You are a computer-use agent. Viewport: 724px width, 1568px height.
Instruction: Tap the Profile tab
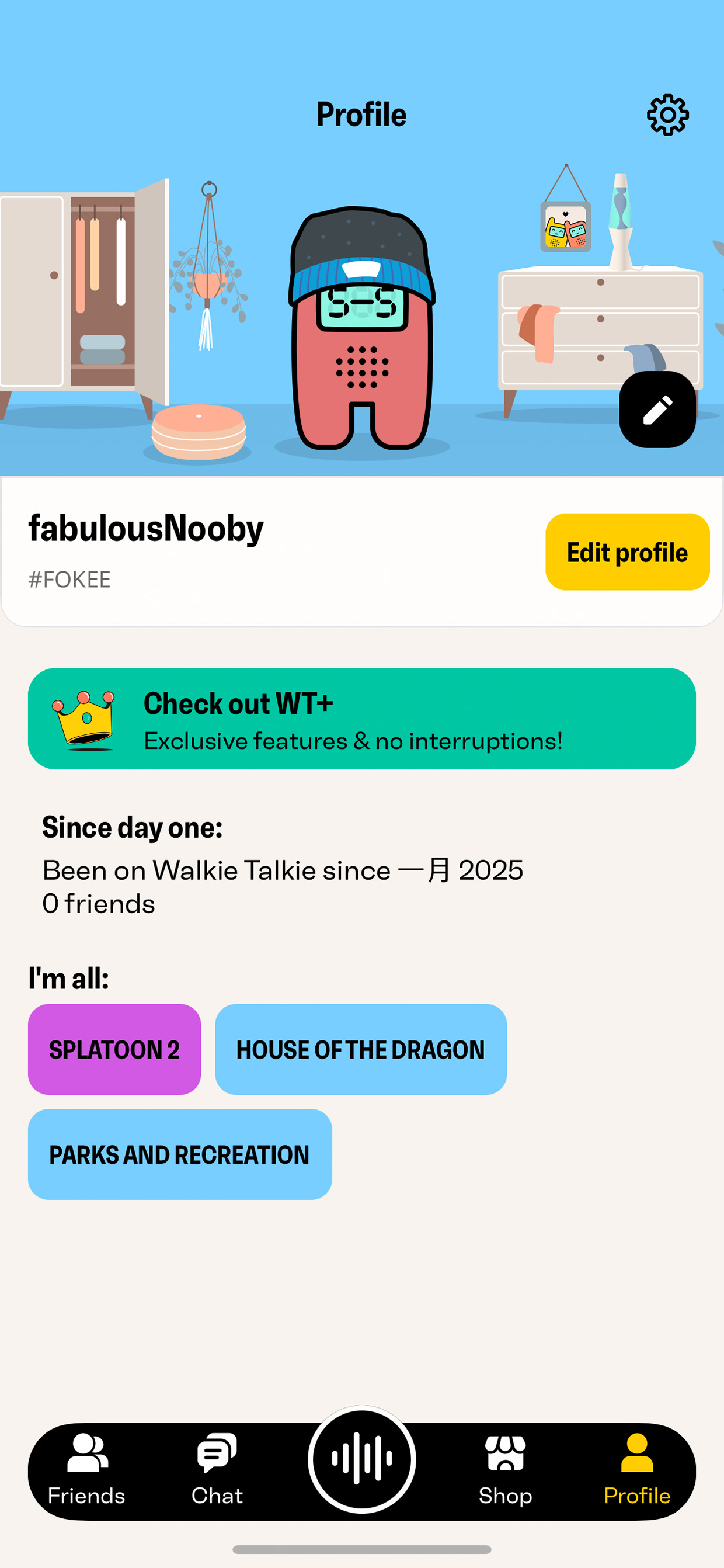636,1469
